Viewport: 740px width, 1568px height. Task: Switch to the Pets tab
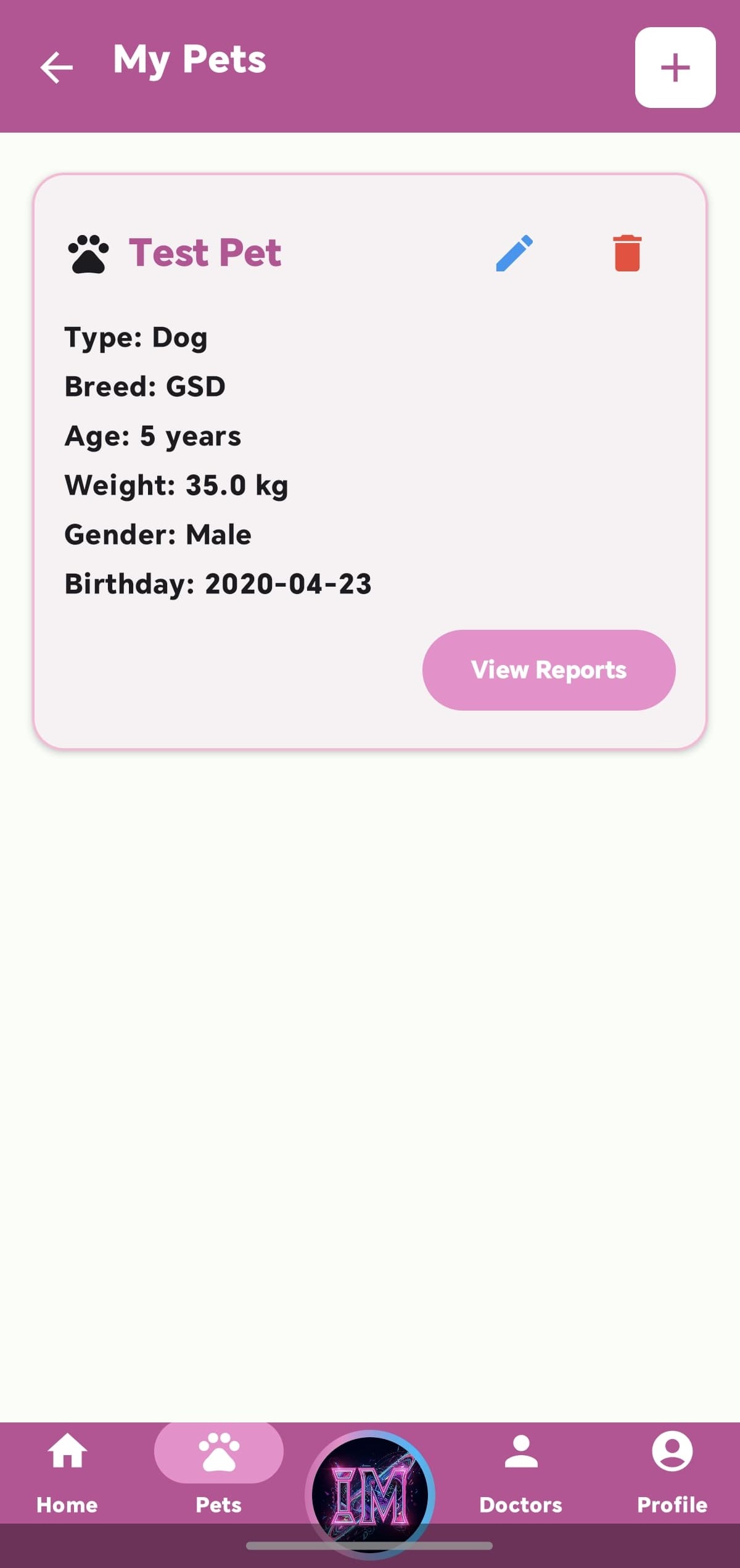[x=219, y=1474]
